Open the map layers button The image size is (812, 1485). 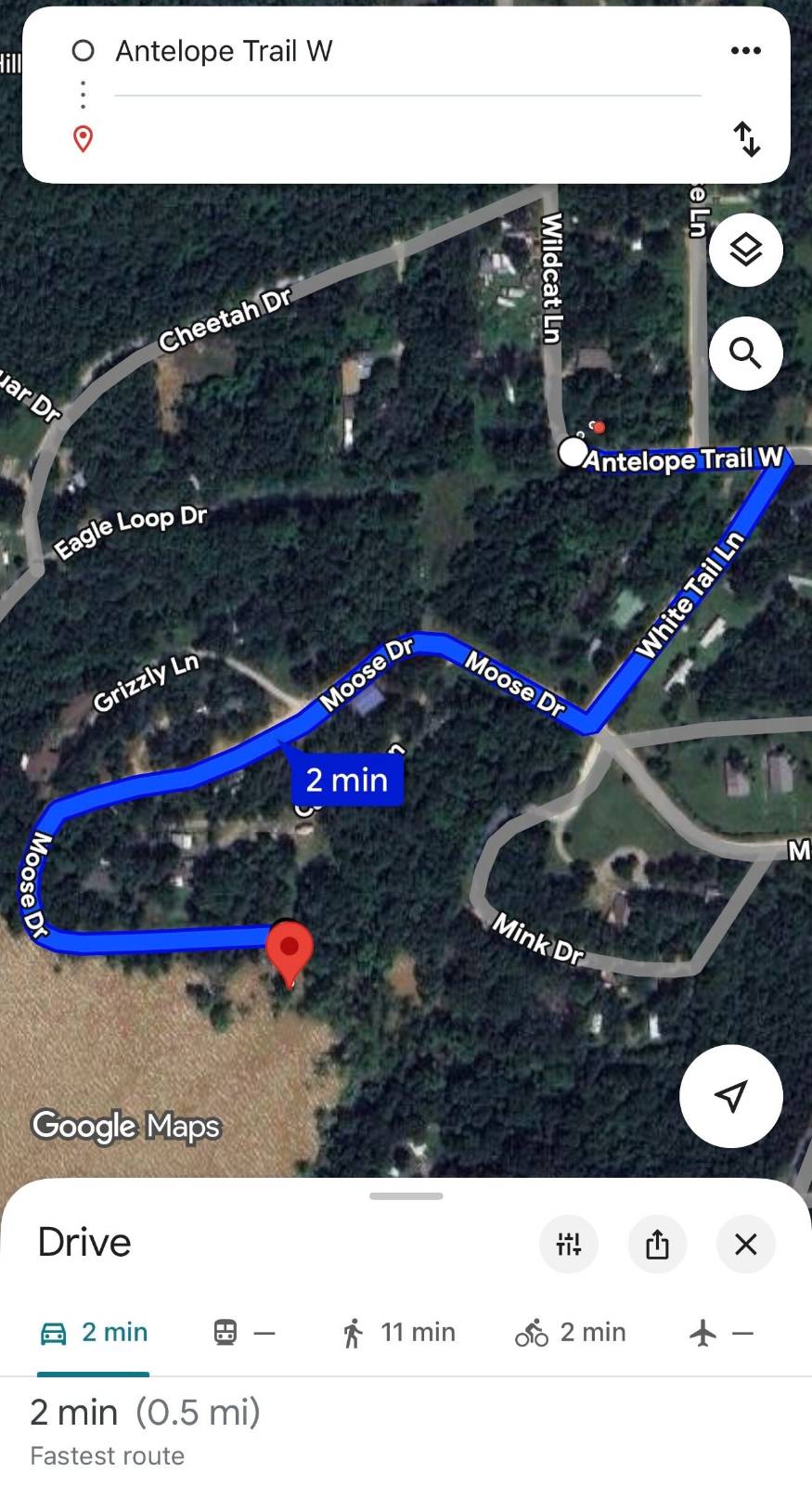[745, 250]
